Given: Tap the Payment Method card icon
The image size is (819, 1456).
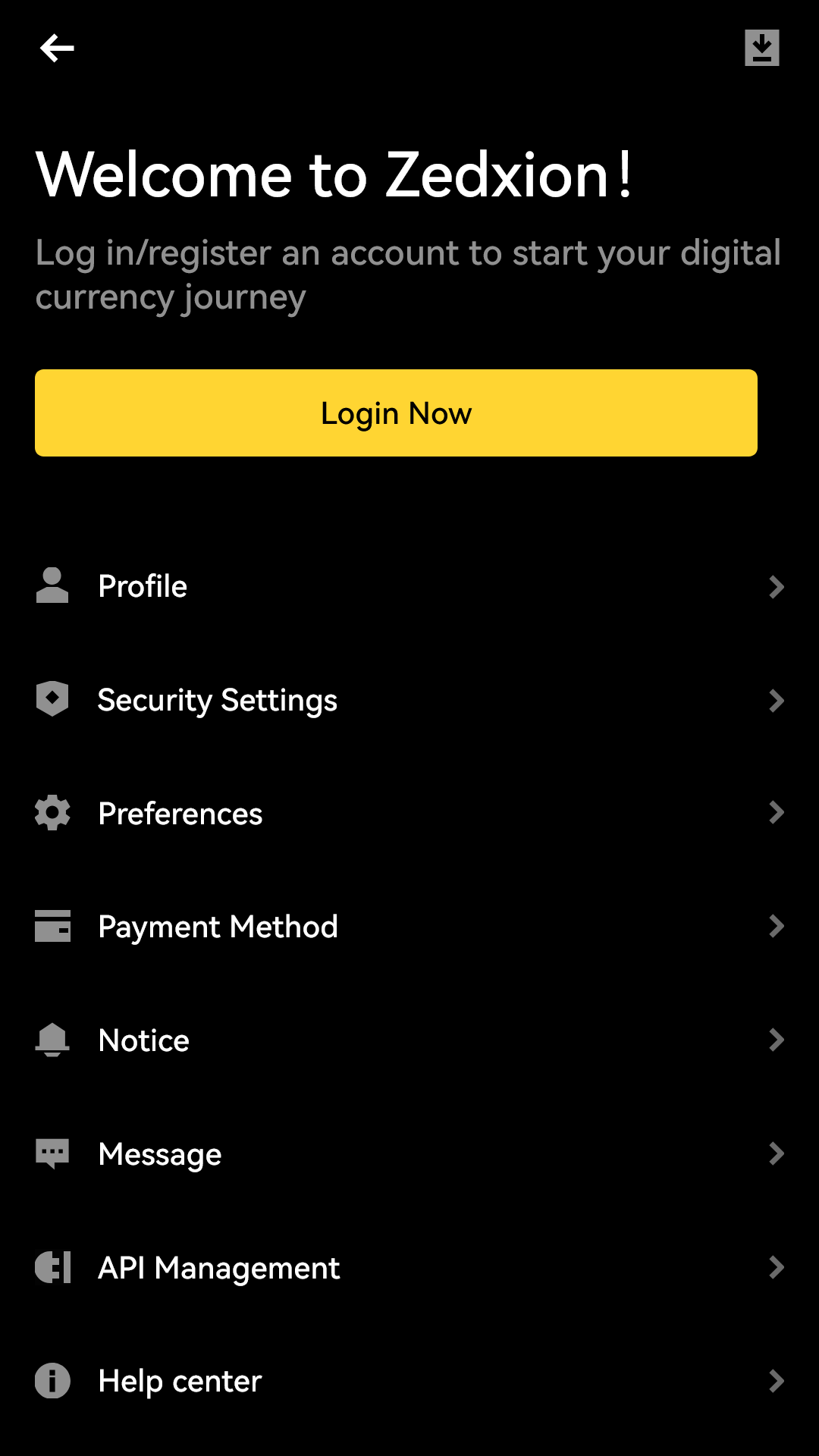Looking at the screenshot, I should tap(52, 926).
